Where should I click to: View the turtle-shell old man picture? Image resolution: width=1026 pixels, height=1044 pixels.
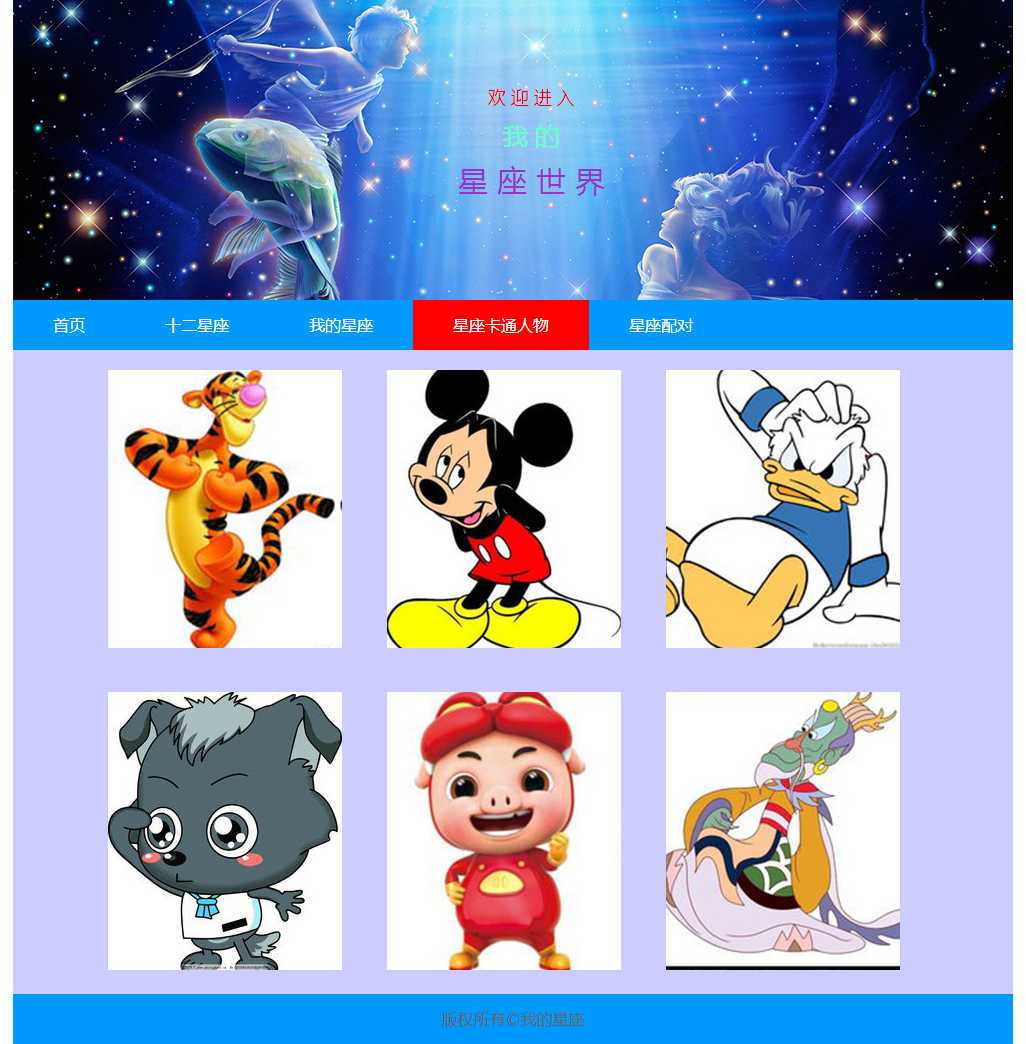click(783, 831)
